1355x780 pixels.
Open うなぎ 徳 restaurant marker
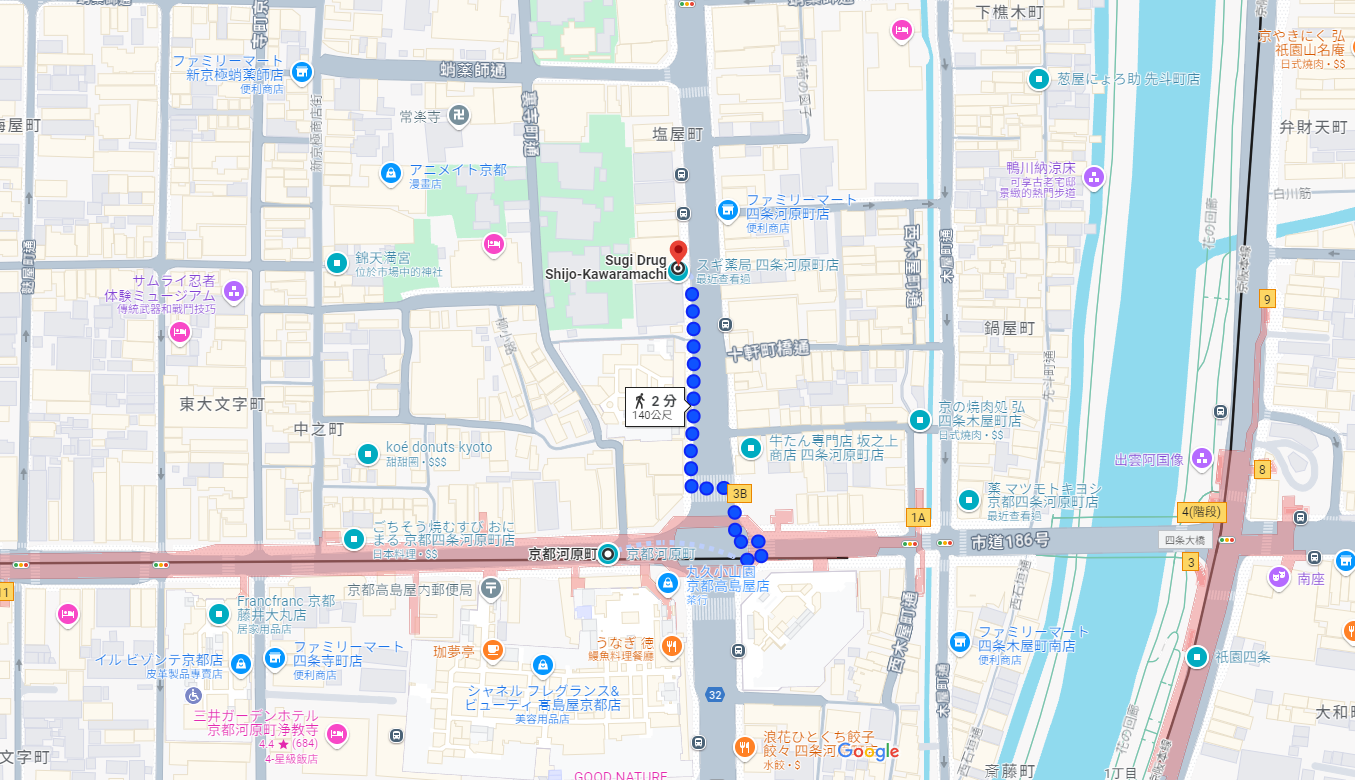pyautogui.click(x=671, y=645)
